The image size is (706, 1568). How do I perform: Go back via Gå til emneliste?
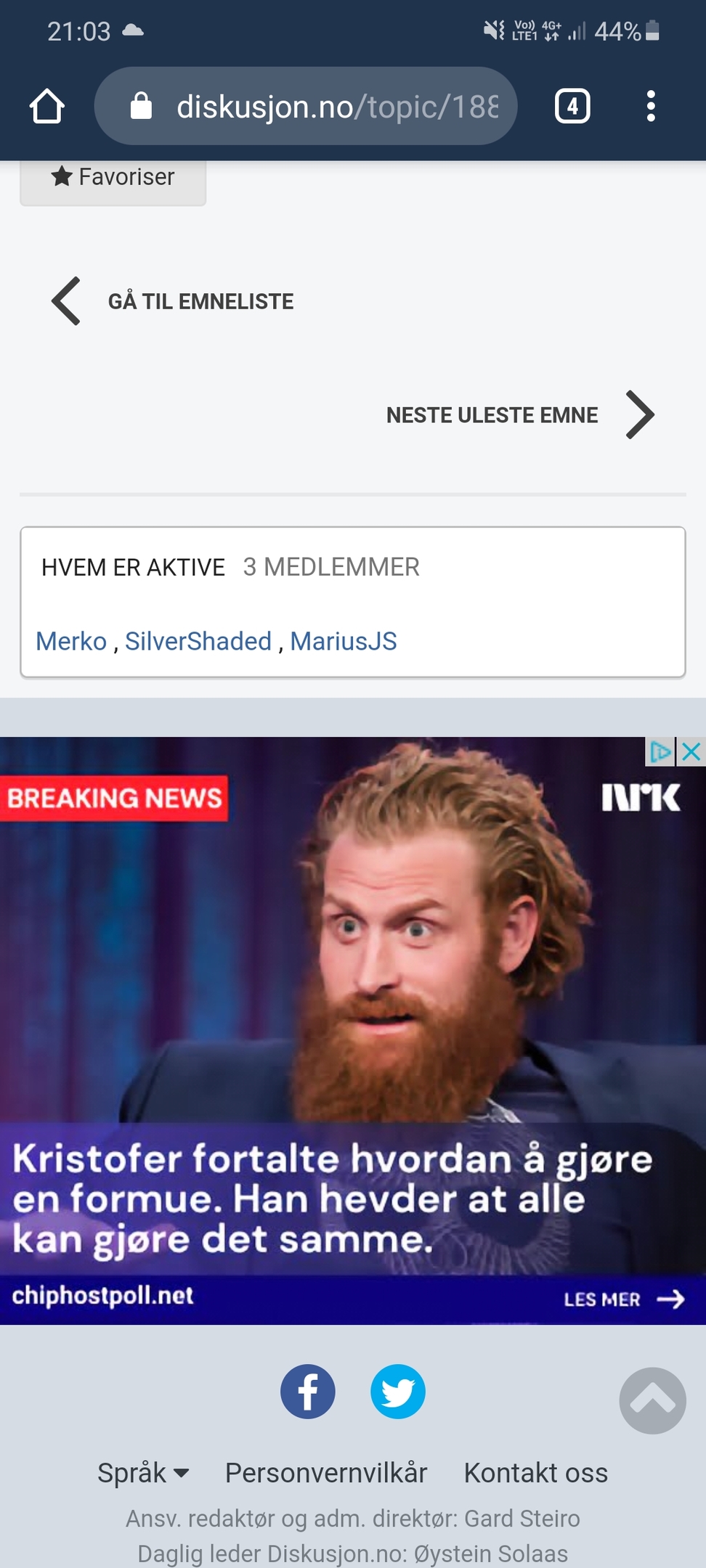click(172, 301)
